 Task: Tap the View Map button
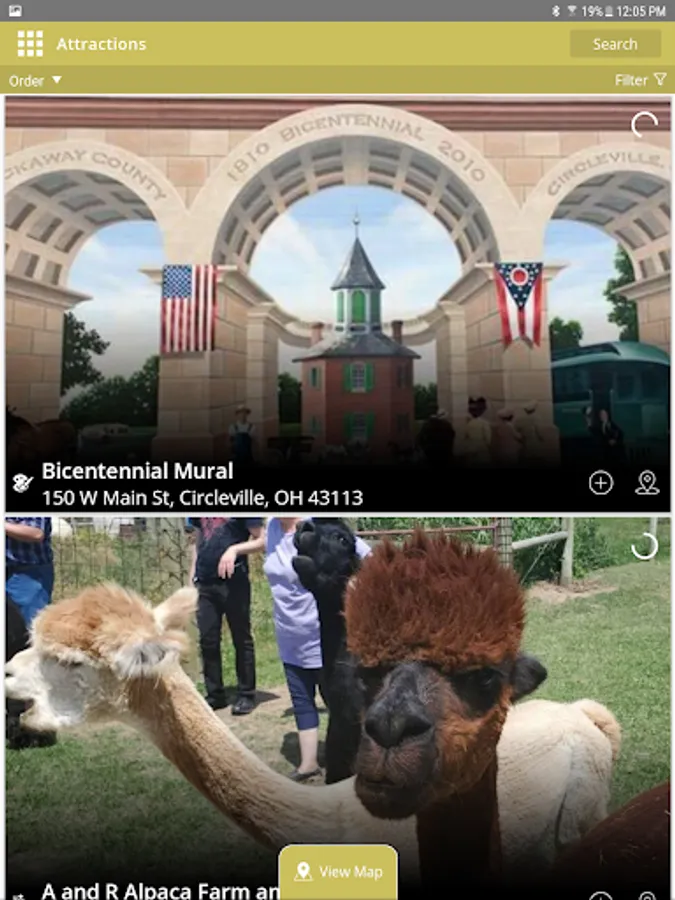[338, 872]
